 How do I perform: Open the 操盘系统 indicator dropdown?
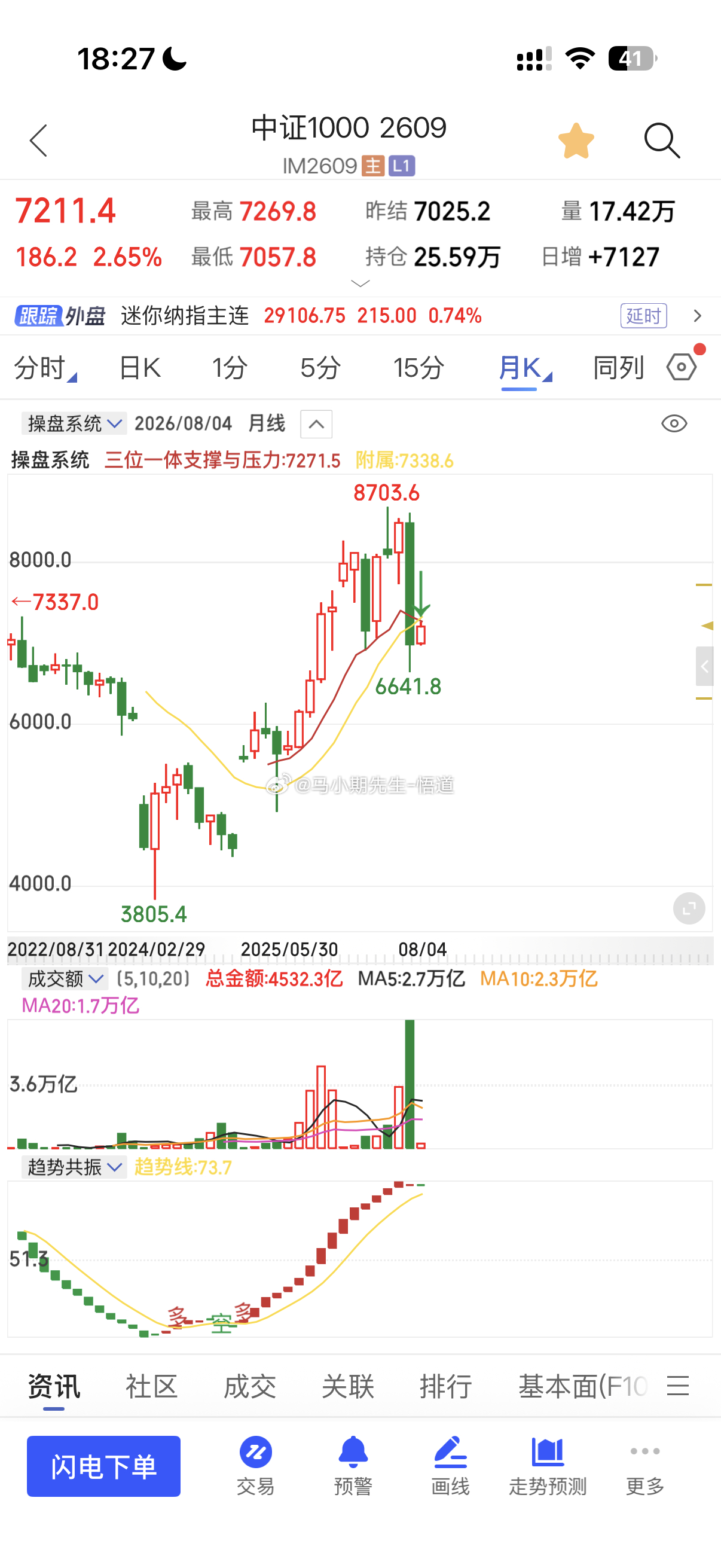(x=74, y=423)
